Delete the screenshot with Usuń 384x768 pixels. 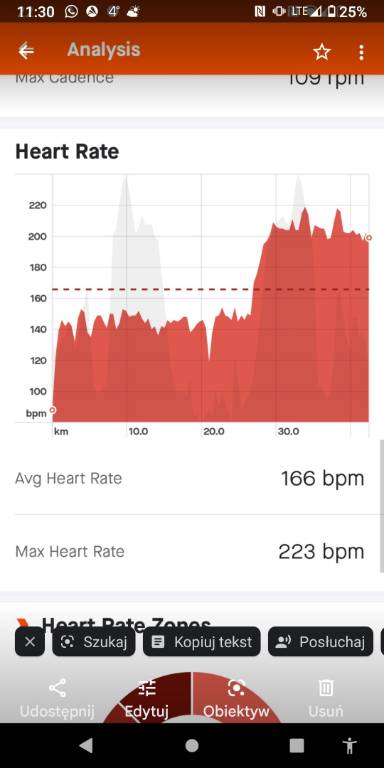[326, 699]
